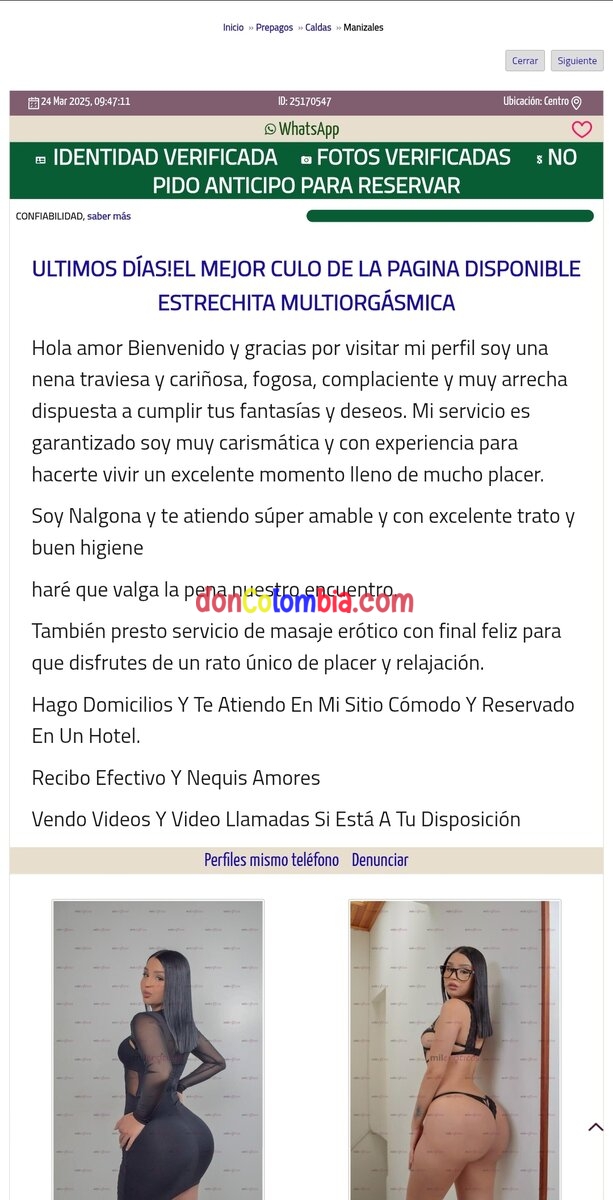The image size is (613, 1200).
Task: Report the ad with Denunciar
Action: click(x=380, y=860)
